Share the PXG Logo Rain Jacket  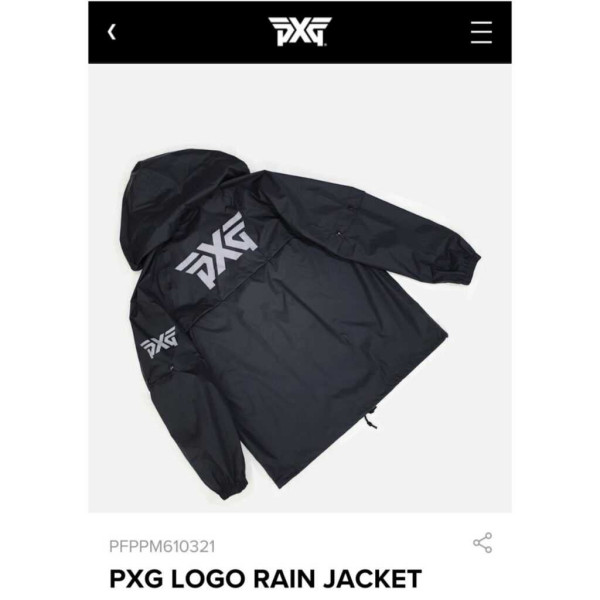[482, 543]
